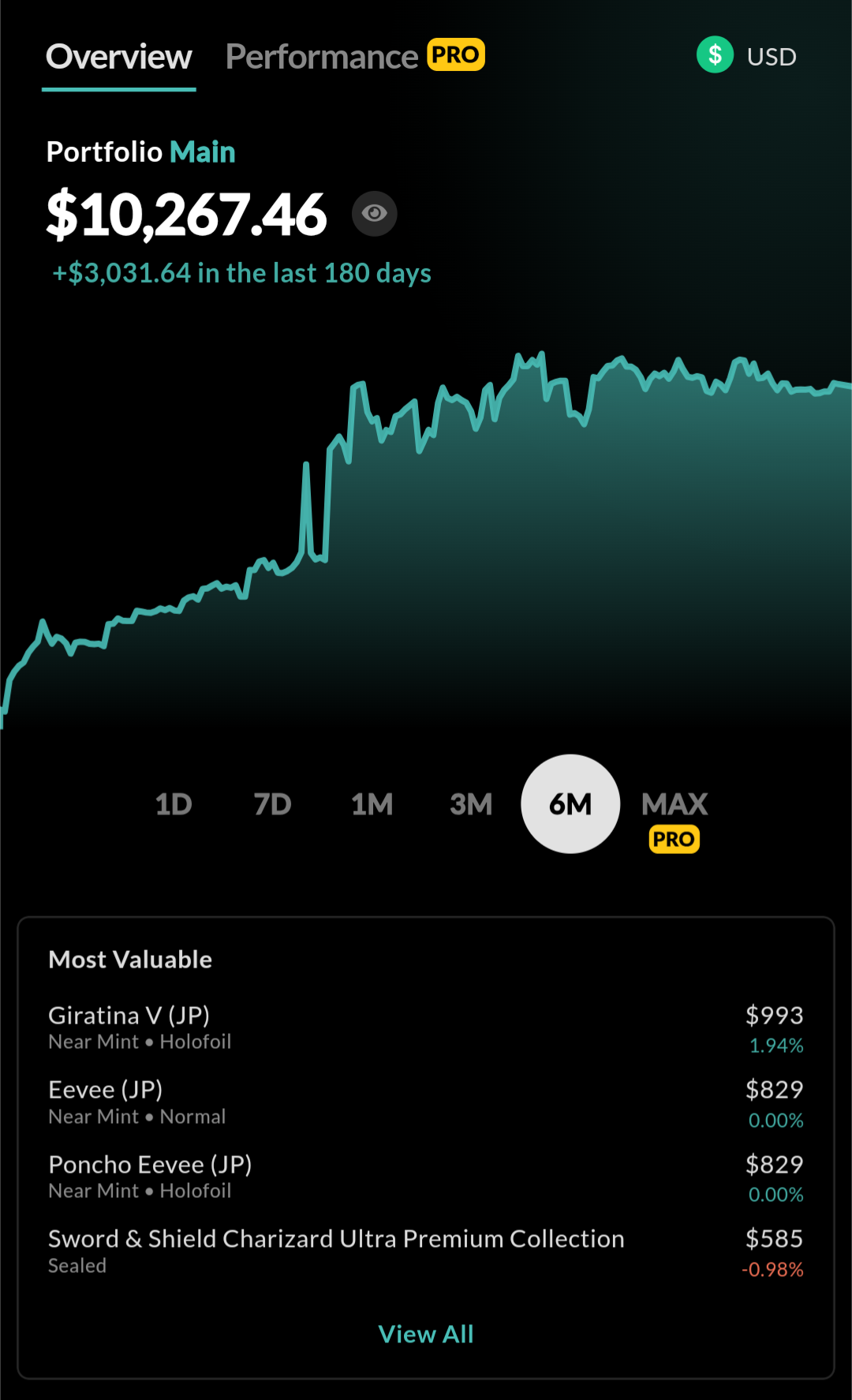Open Eevee (JP) Normal item
The image size is (852, 1400).
[x=426, y=1103]
